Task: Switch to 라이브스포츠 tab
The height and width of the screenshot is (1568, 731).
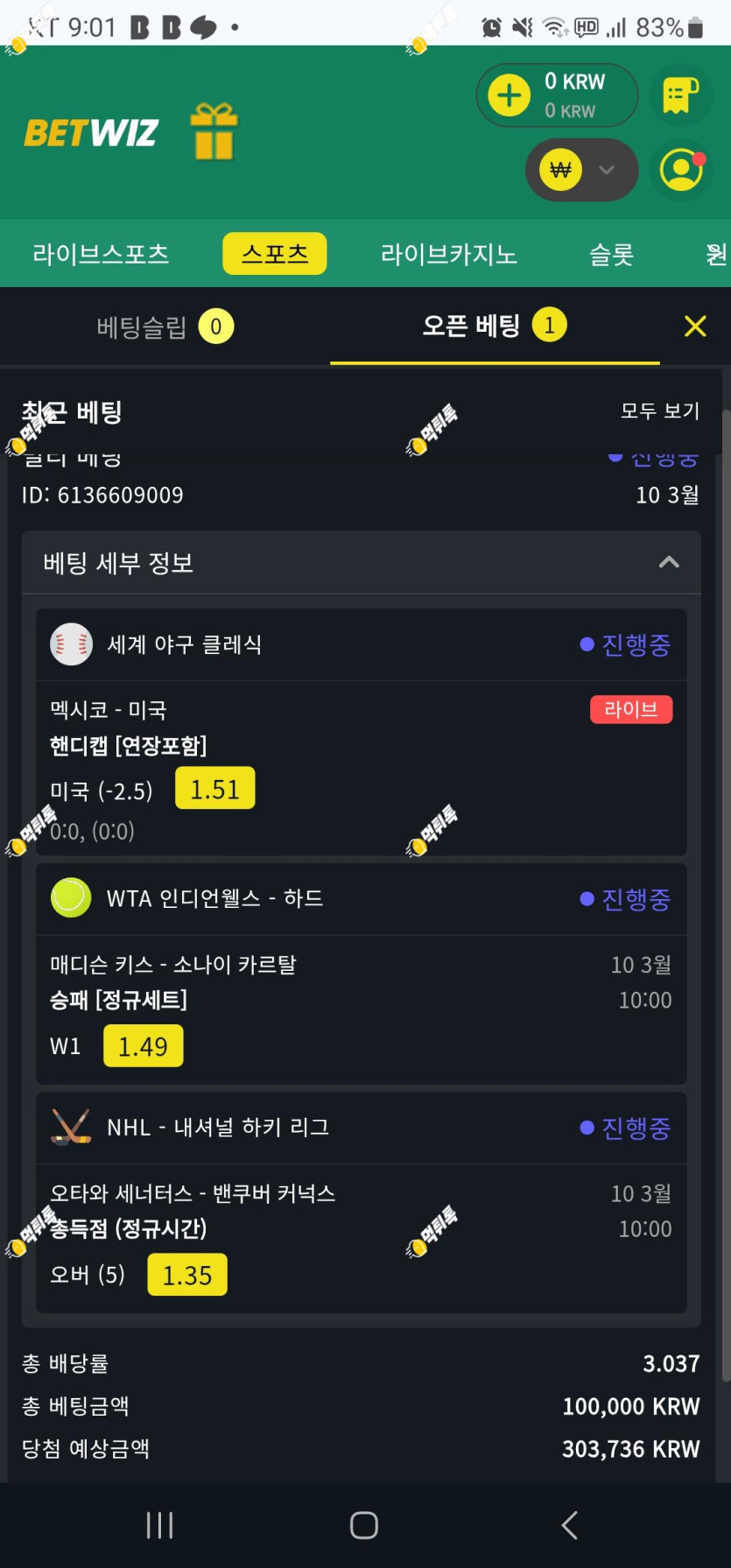Action: tap(101, 254)
